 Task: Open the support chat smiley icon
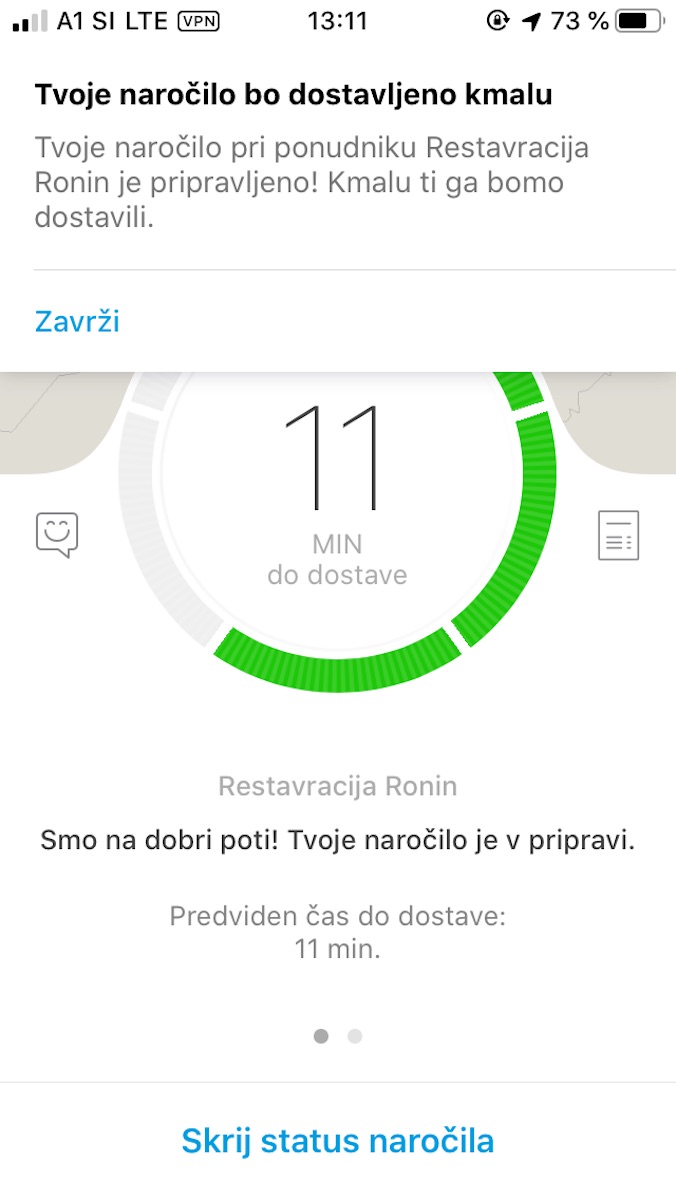(x=57, y=535)
